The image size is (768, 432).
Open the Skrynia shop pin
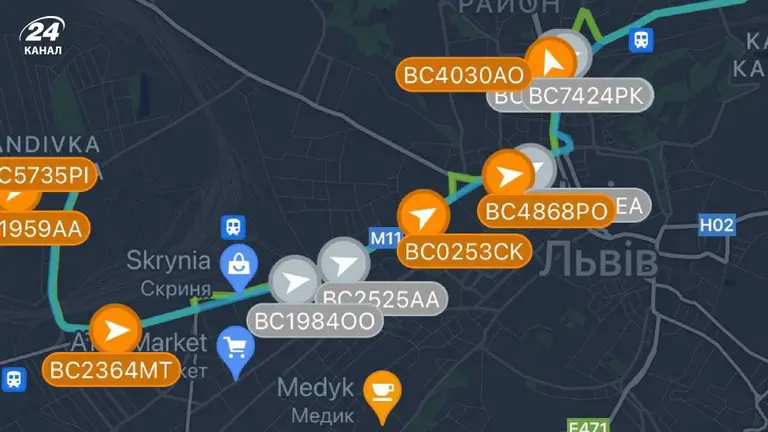click(239, 267)
